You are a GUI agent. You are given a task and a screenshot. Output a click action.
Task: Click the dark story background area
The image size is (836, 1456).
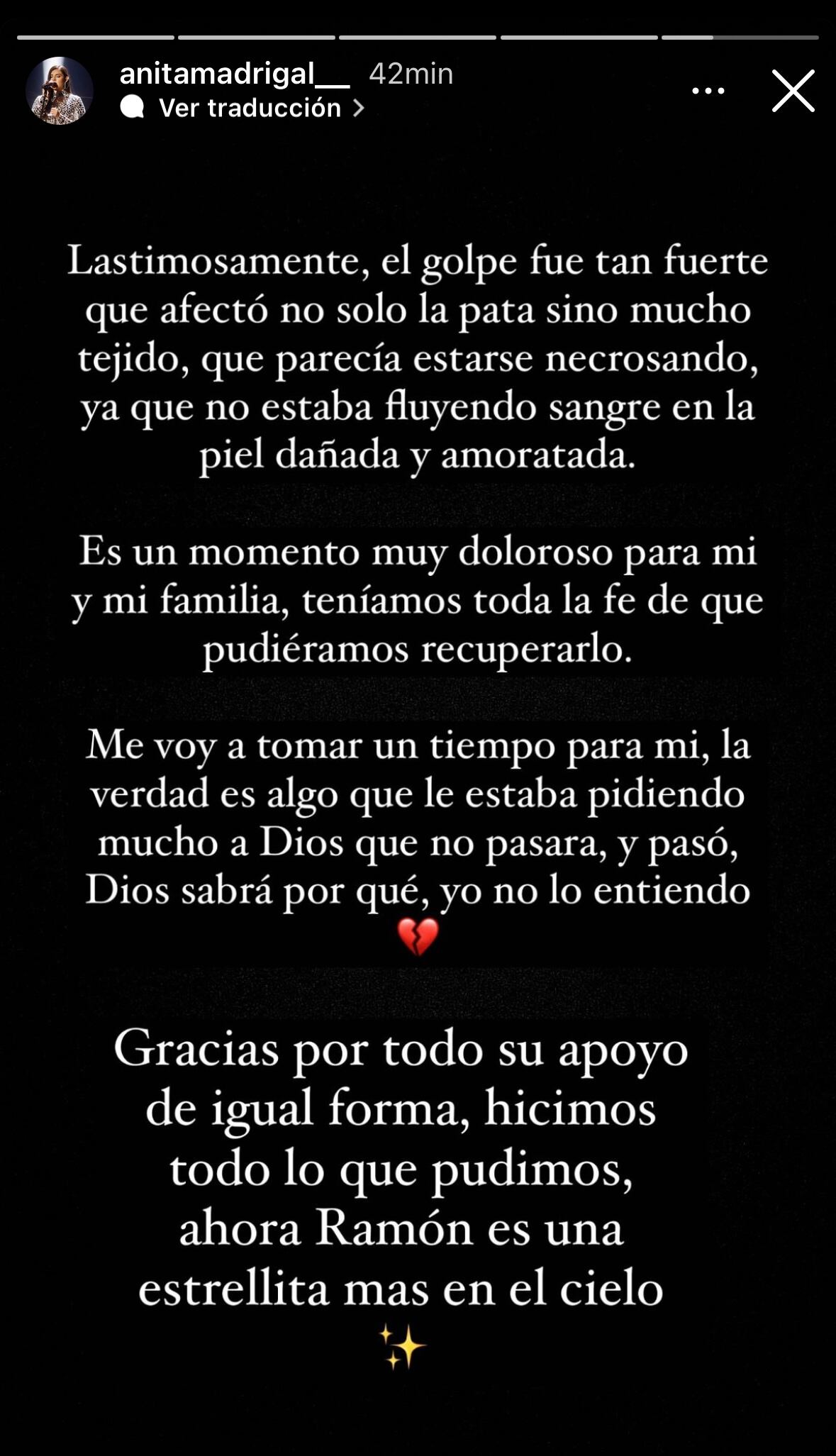(418, 184)
